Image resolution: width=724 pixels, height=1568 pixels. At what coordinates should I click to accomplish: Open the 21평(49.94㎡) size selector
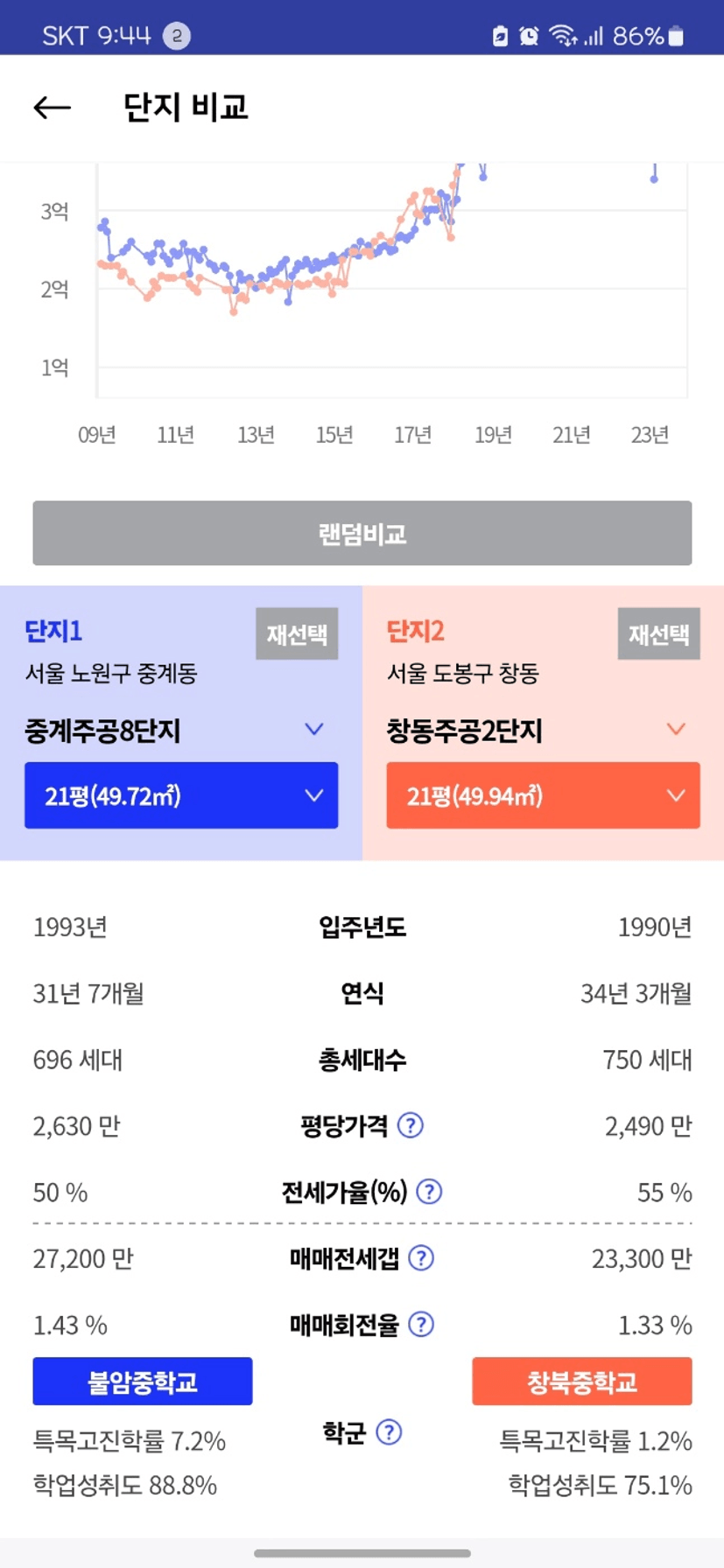pos(543,795)
